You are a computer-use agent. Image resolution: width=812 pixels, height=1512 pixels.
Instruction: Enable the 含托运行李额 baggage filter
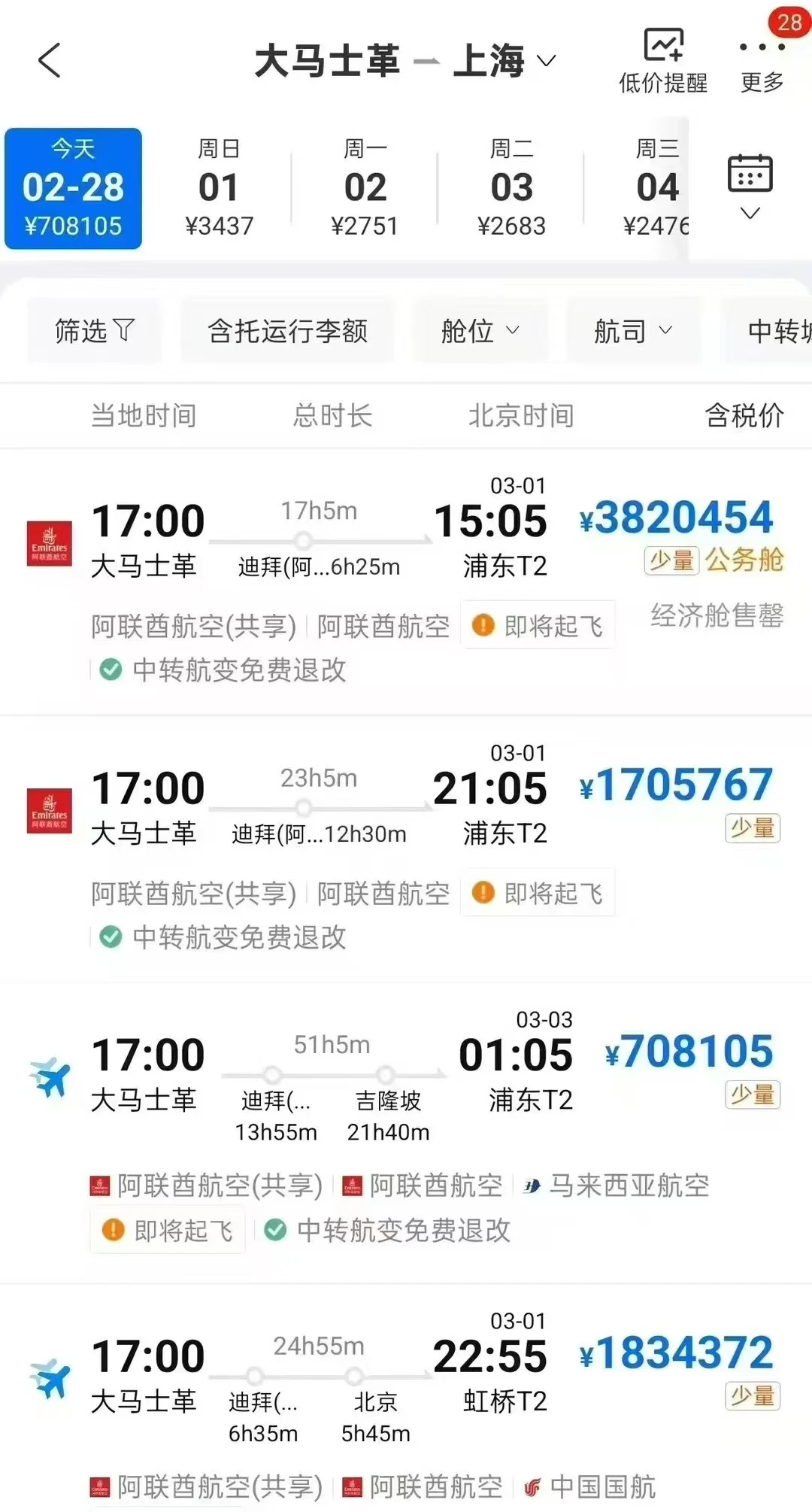pos(288,331)
